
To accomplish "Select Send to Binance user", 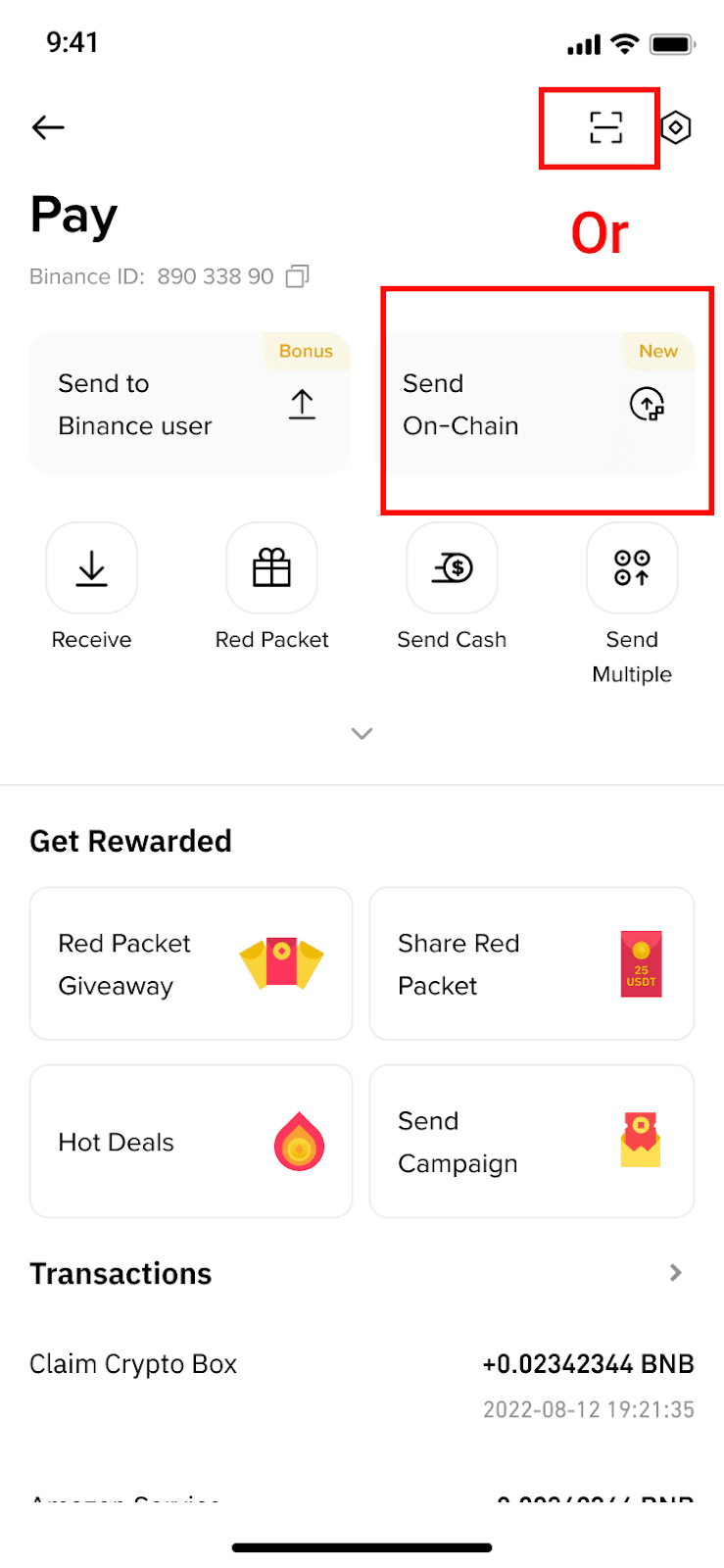I will tap(190, 404).
